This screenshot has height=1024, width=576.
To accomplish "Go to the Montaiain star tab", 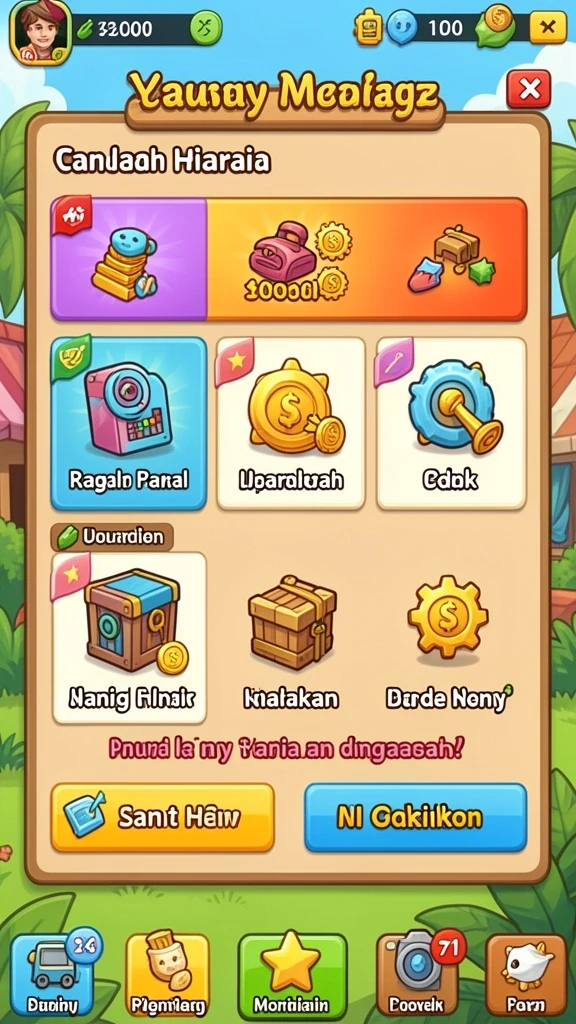I will pyautogui.click(x=292, y=976).
